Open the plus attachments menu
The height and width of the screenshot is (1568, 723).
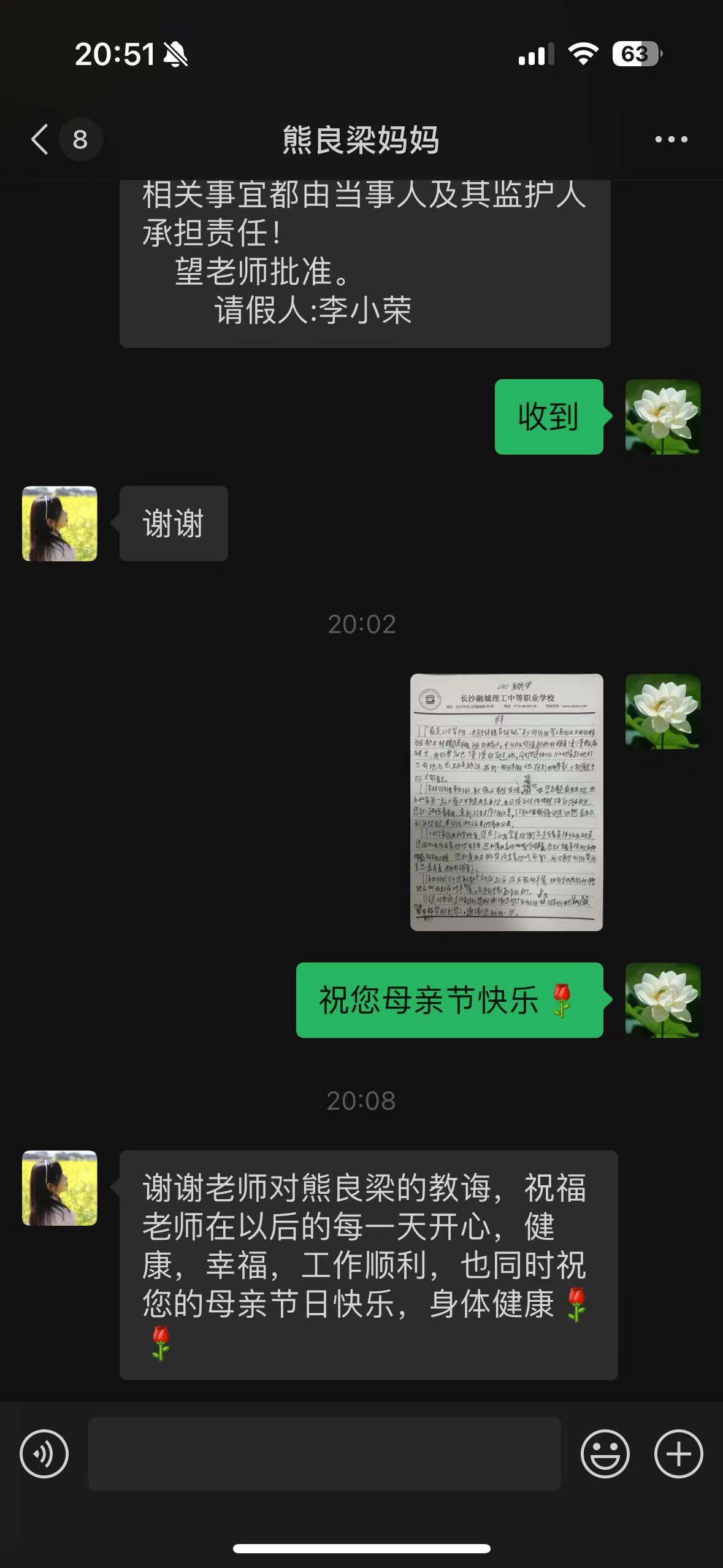point(678,1453)
